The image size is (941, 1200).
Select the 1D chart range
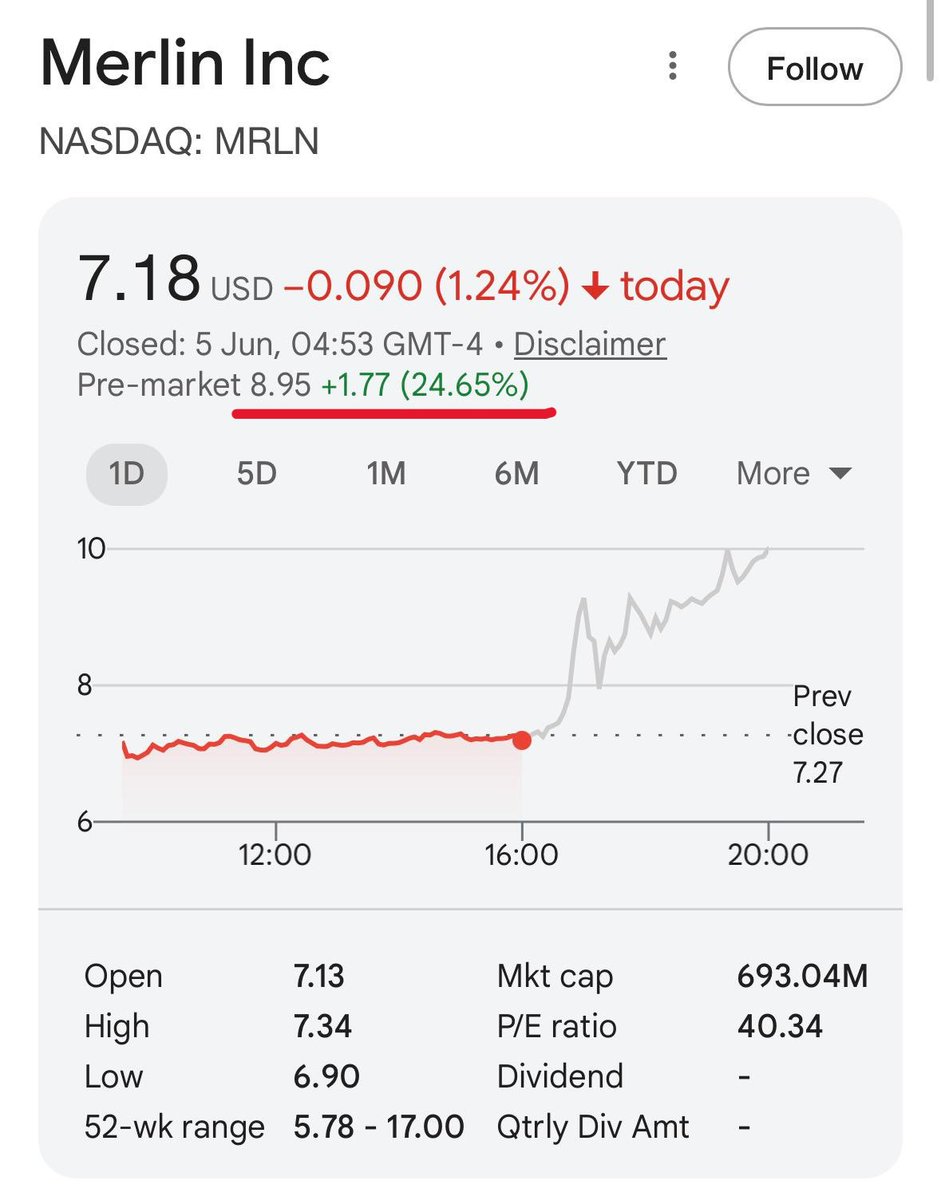coord(127,473)
